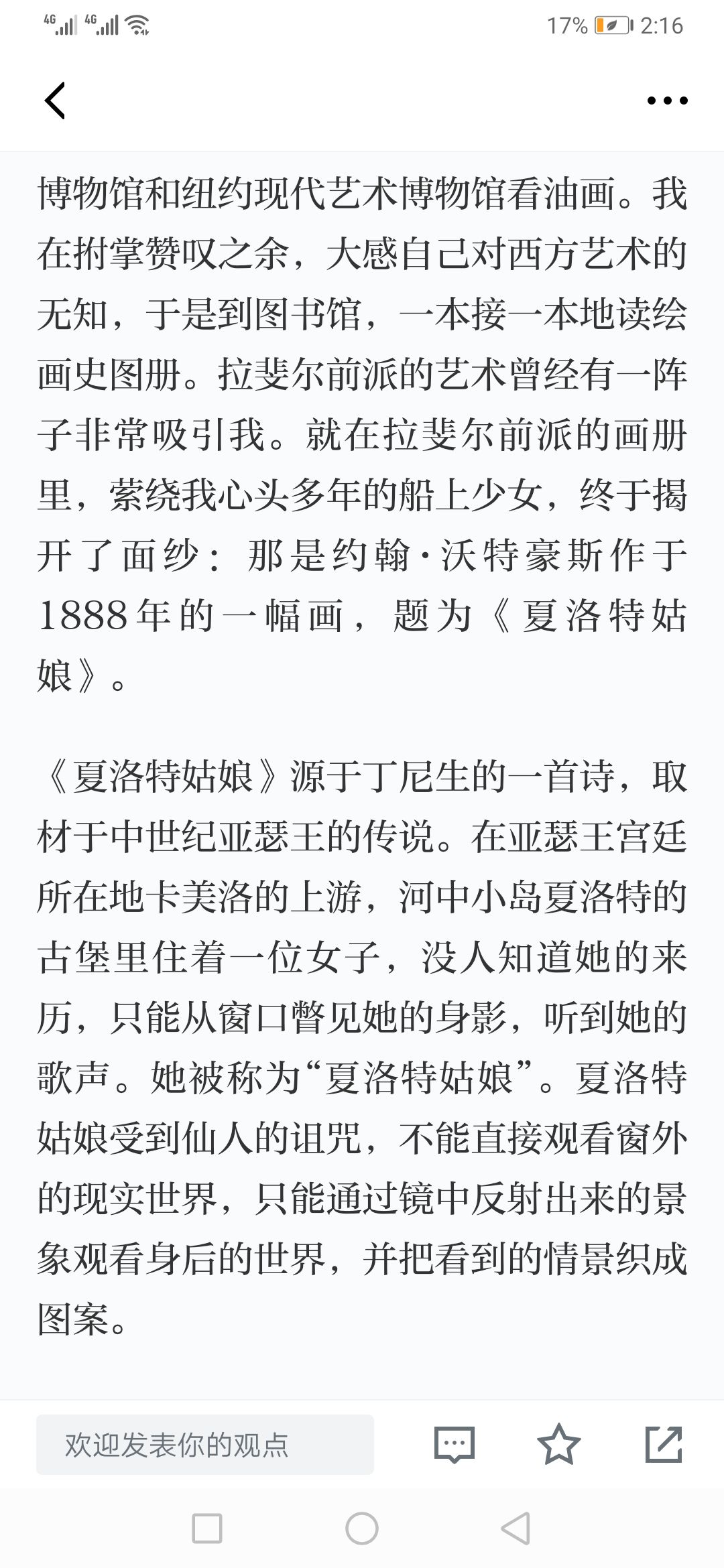Tap the system home button
Screen dimensions: 724x1568
(362, 1528)
